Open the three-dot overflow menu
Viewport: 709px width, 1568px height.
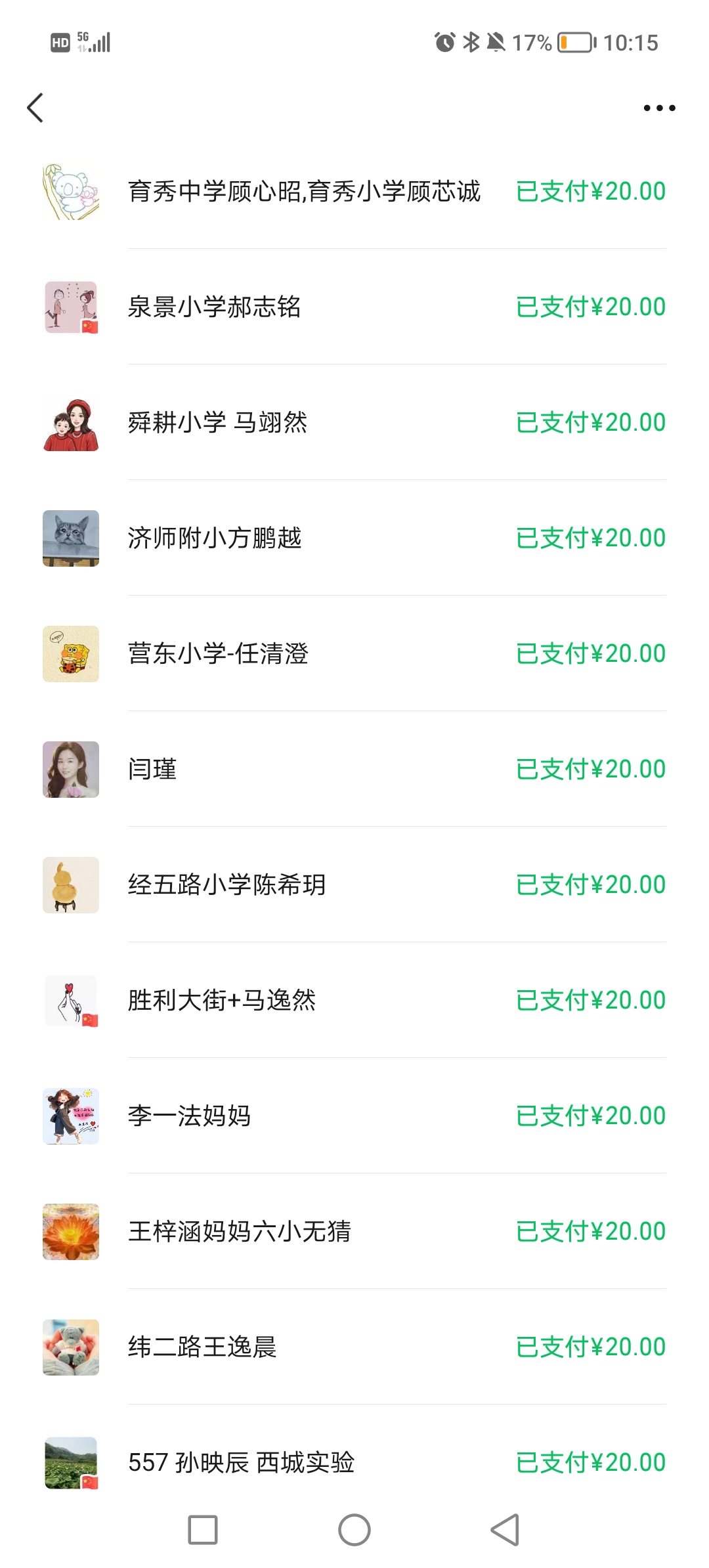pos(659,108)
